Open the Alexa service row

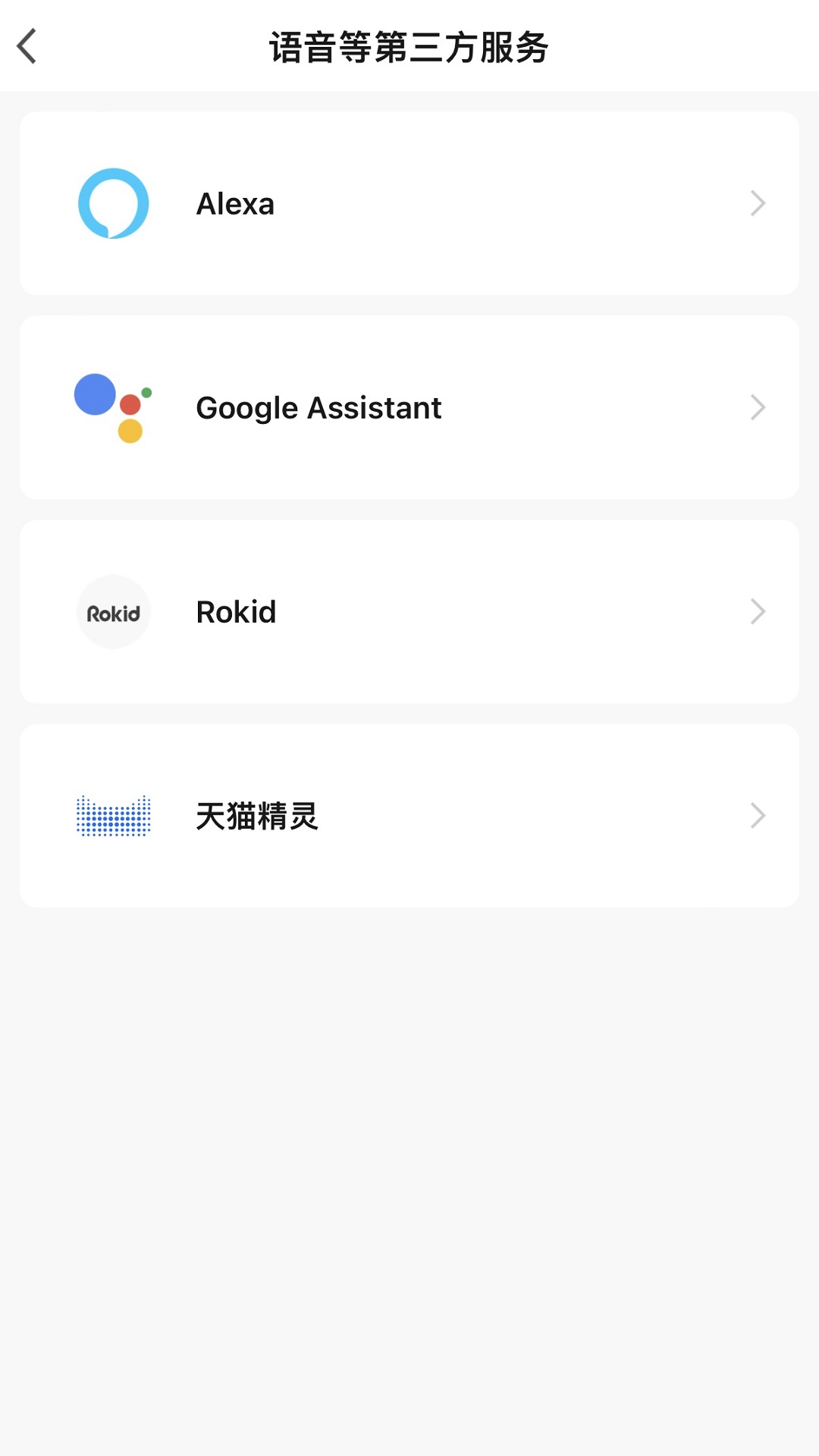click(409, 203)
